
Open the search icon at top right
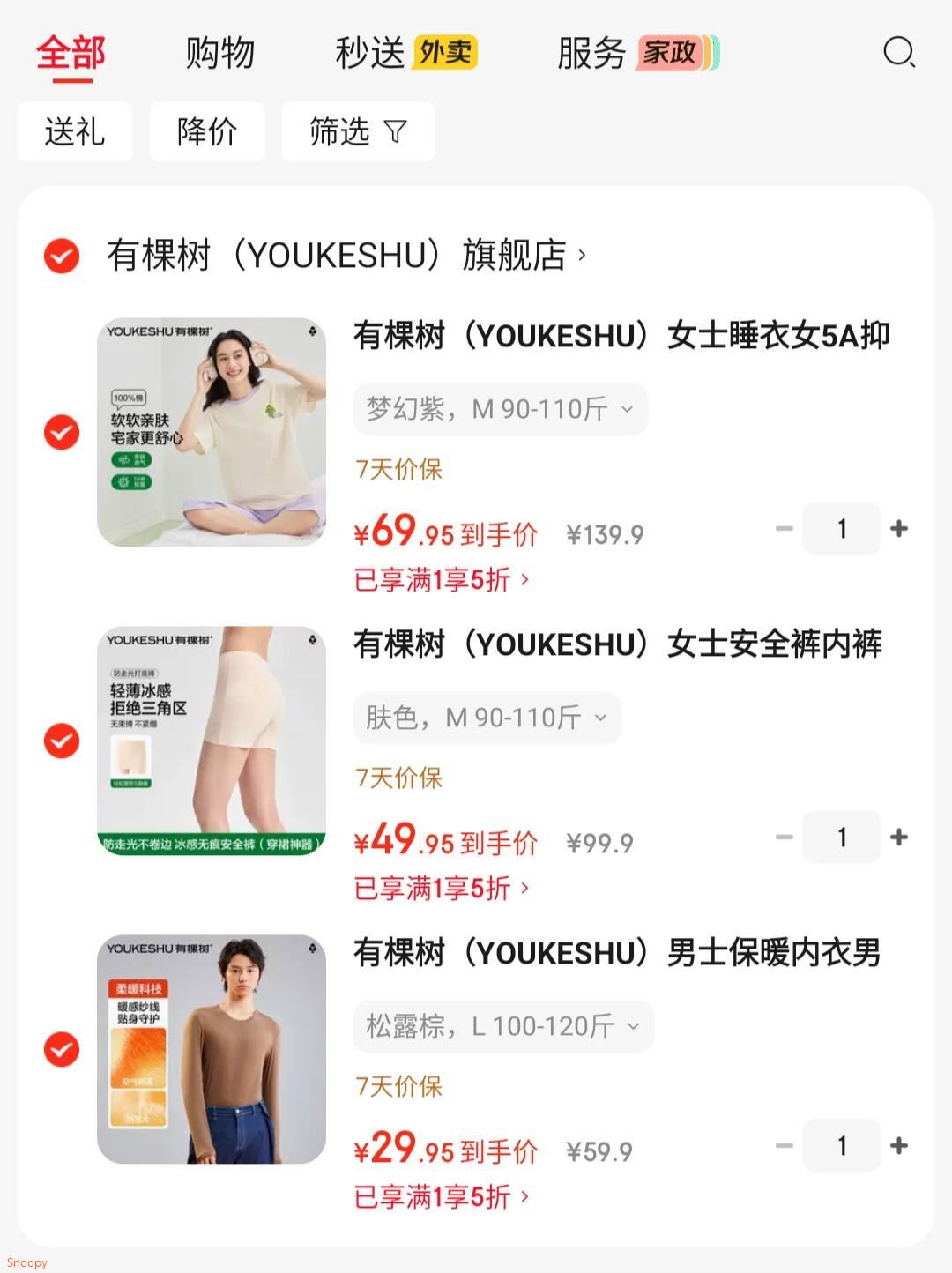click(898, 53)
